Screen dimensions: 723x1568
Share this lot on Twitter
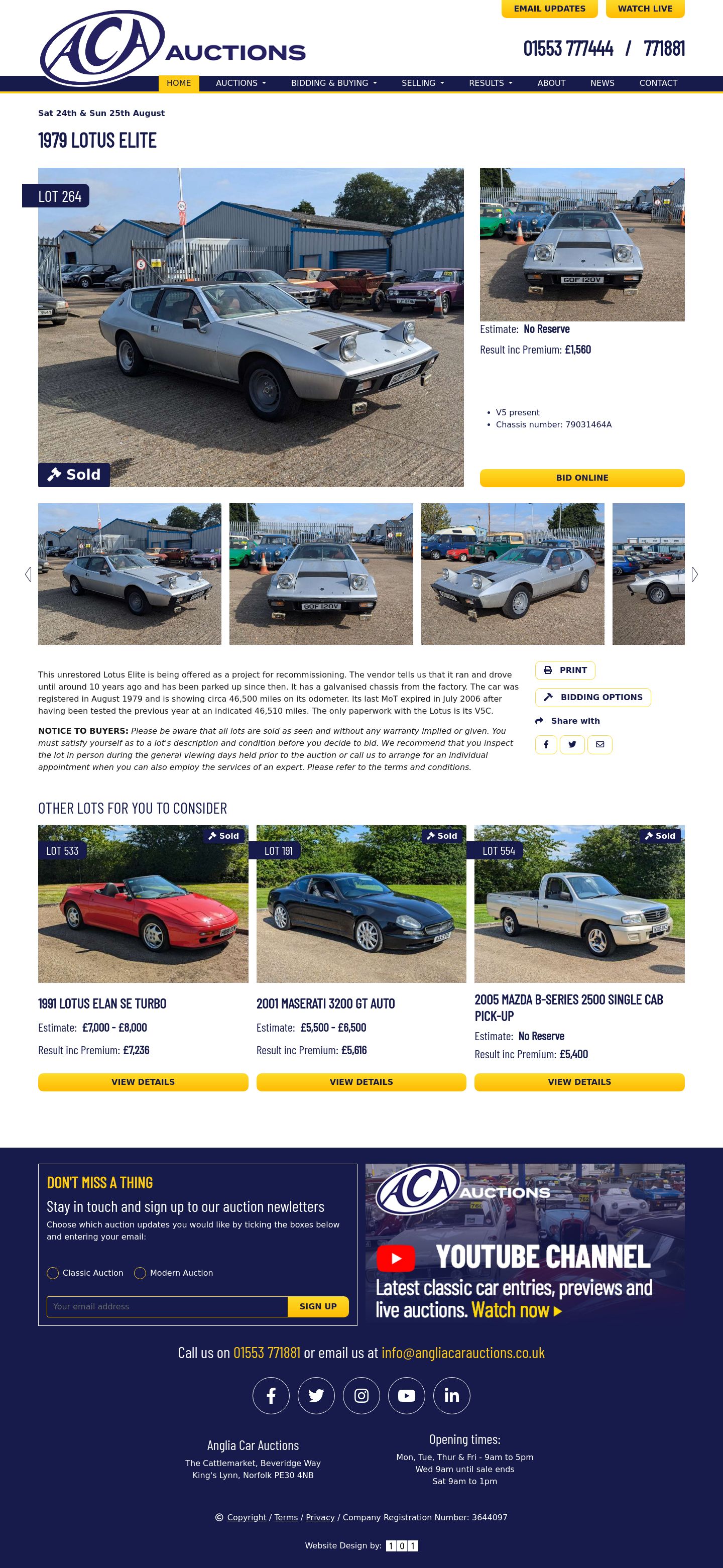pyautogui.click(x=572, y=744)
